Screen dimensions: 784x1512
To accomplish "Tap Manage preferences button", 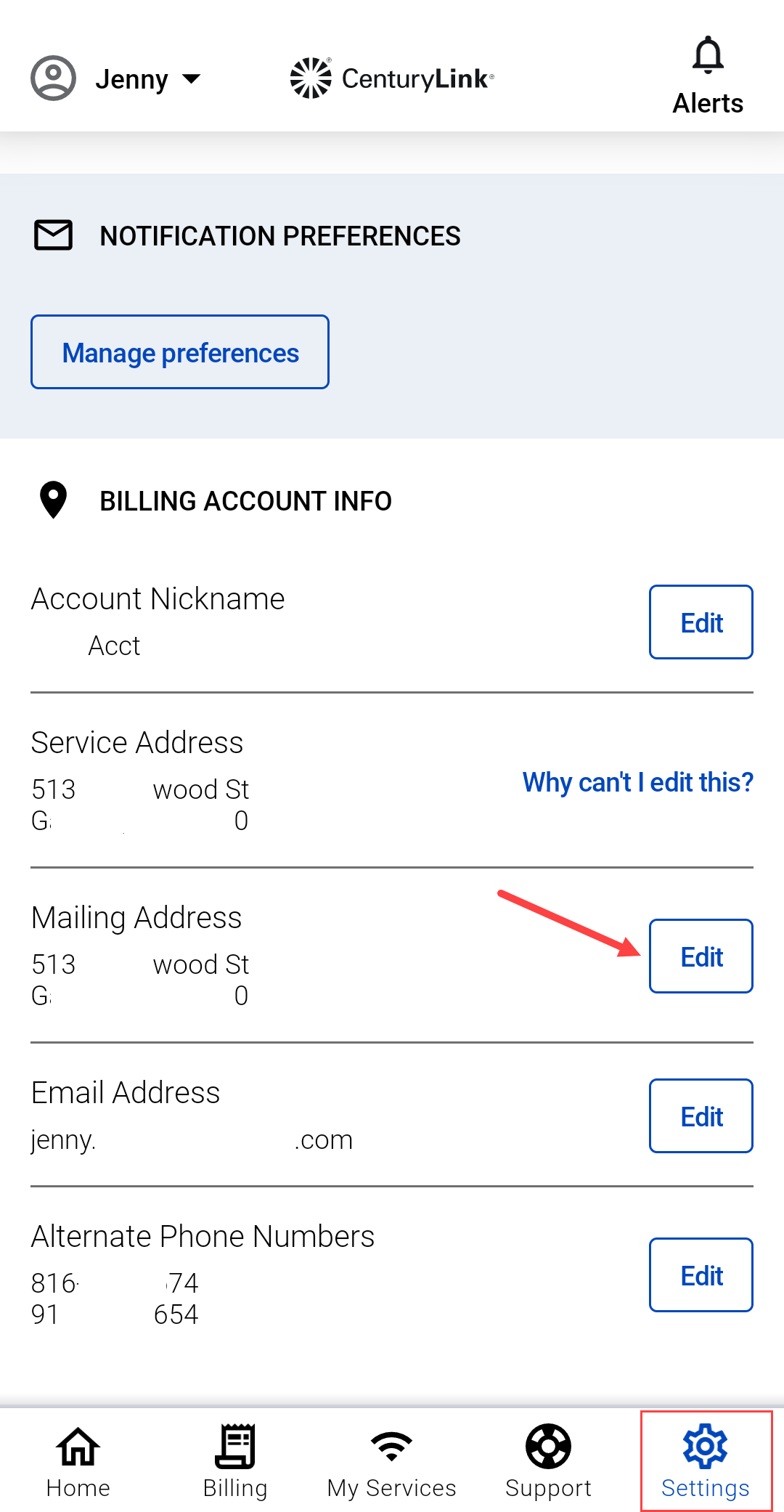I will [x=180, y=352].
